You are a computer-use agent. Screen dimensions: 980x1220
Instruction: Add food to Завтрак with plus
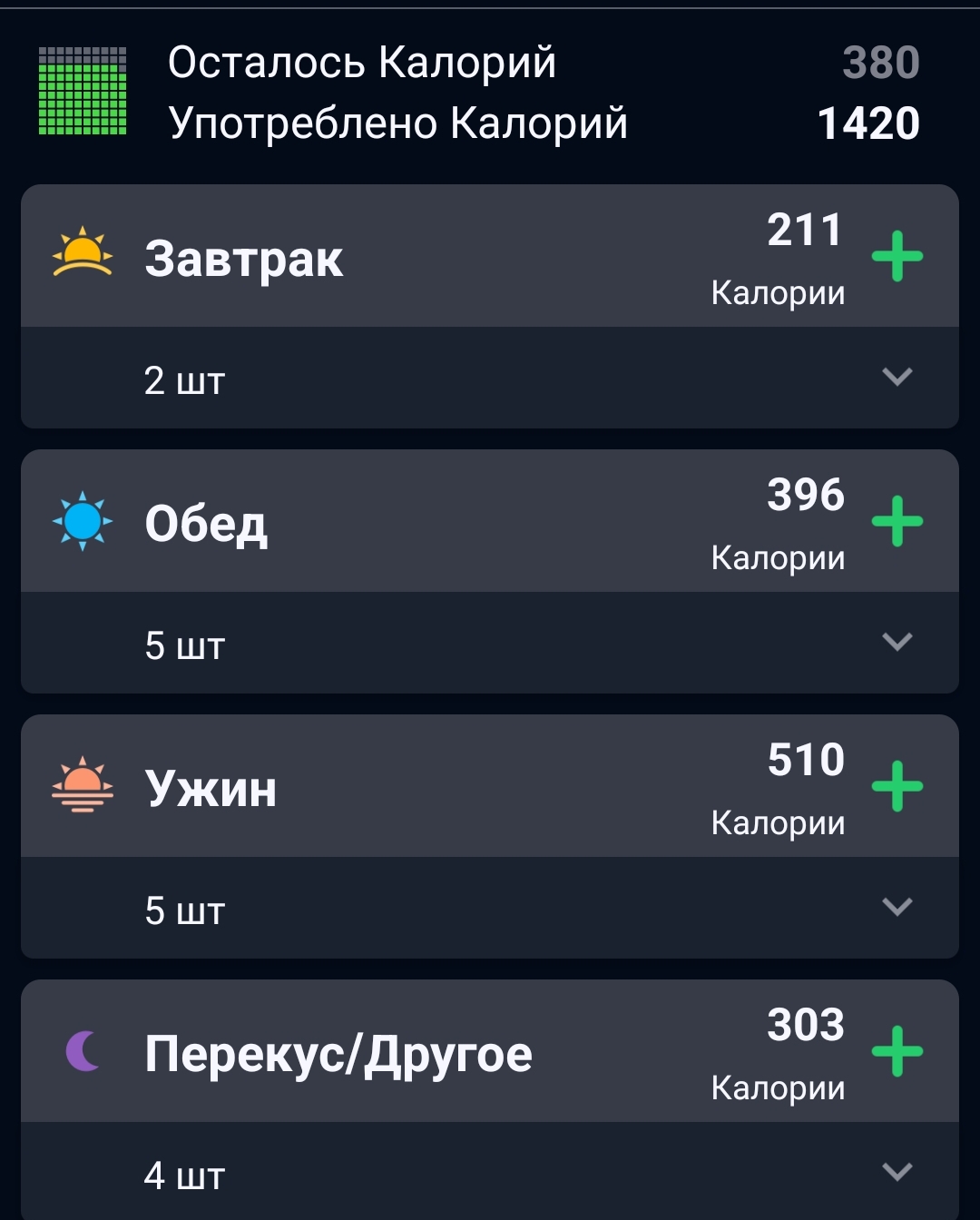click(897, 257)
